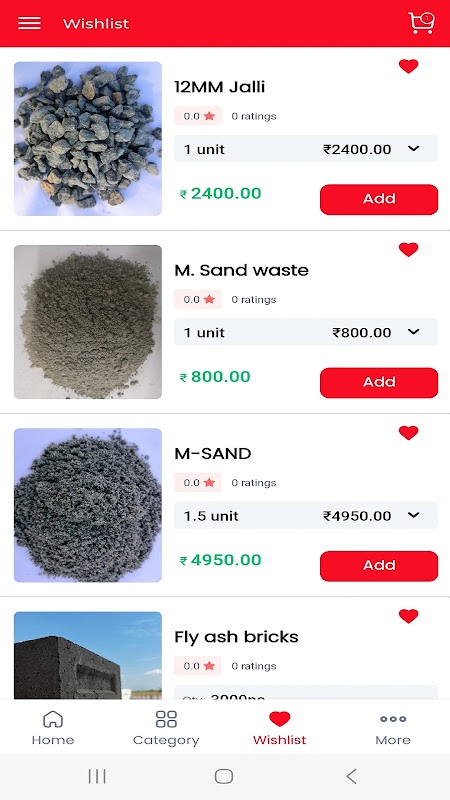Remove 12MM Jalli from wishlist via heart

pyautogui.click(x=408, y=66)
